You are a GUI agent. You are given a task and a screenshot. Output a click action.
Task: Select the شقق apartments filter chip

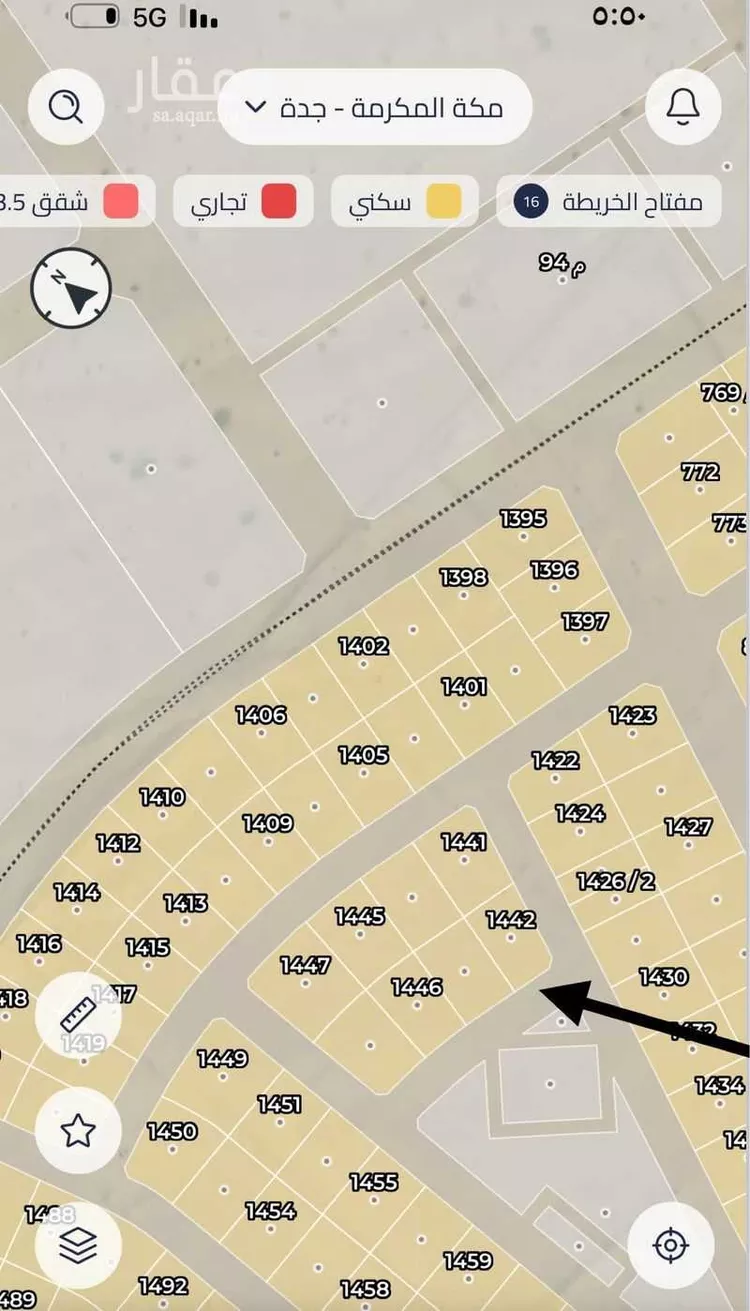coord(72,202)
